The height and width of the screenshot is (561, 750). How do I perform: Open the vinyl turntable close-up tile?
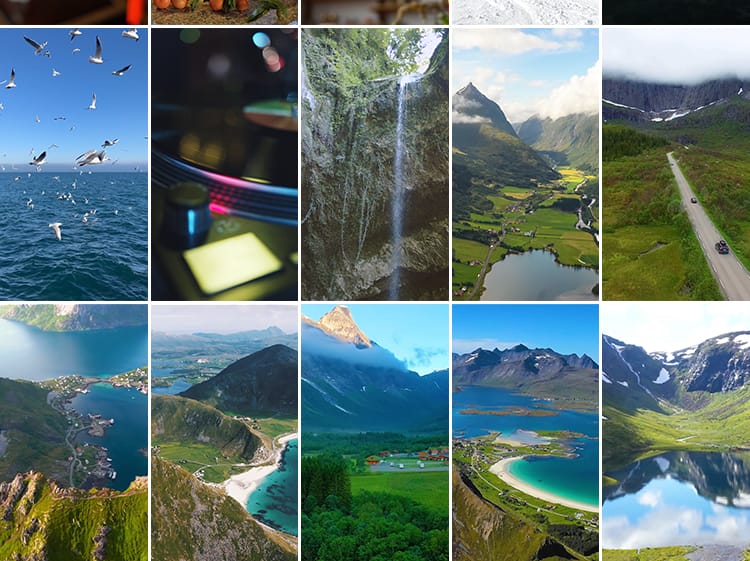click(x=224, y=164)
